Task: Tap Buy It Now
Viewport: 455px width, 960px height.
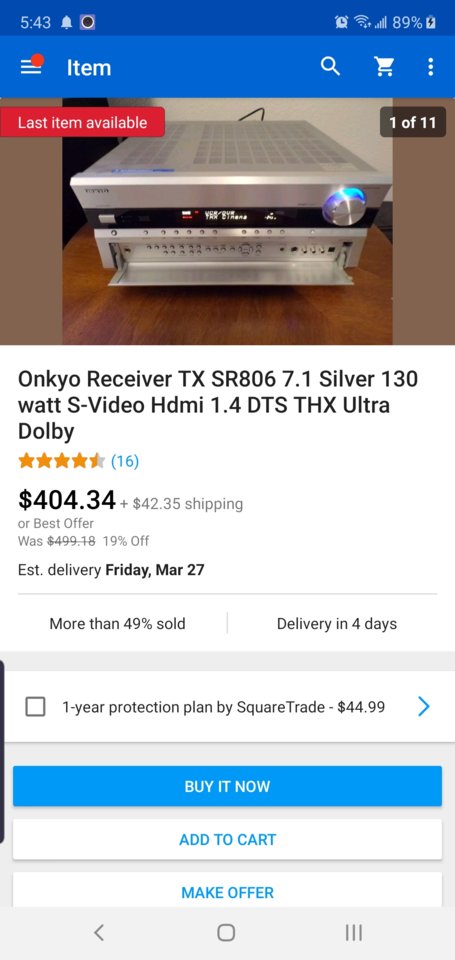Action: 227,786
